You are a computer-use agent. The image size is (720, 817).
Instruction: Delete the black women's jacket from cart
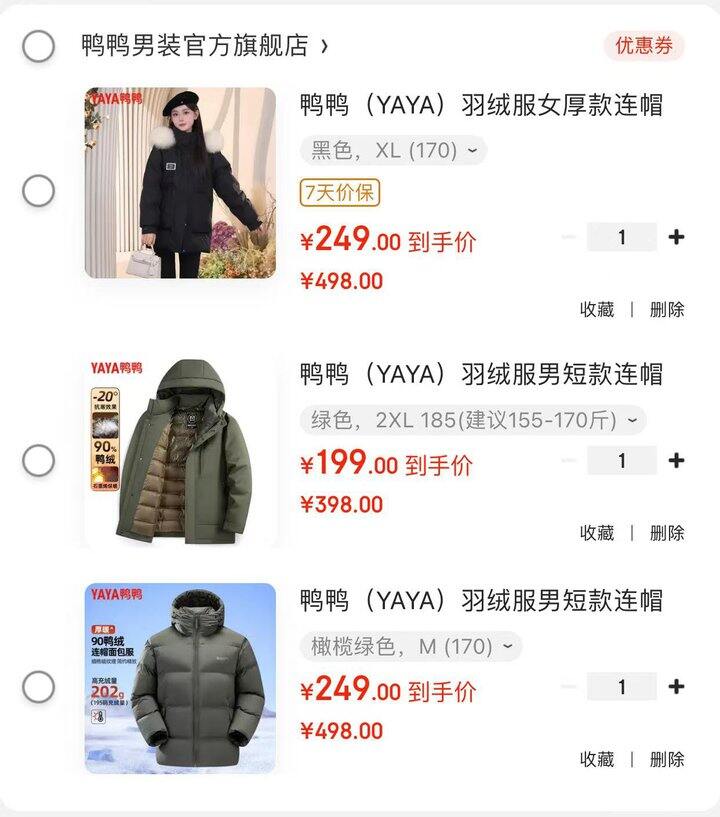coord(667,310)
